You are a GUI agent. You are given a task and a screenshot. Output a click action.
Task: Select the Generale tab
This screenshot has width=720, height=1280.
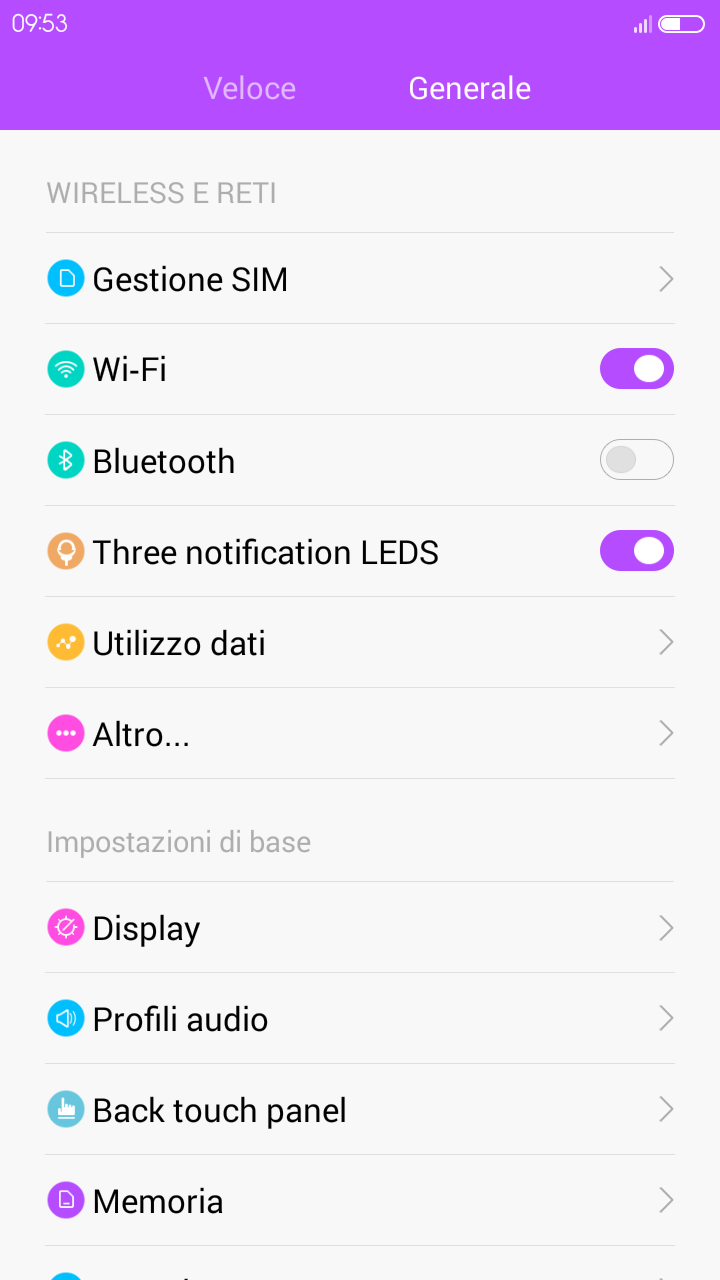point(470,88)
